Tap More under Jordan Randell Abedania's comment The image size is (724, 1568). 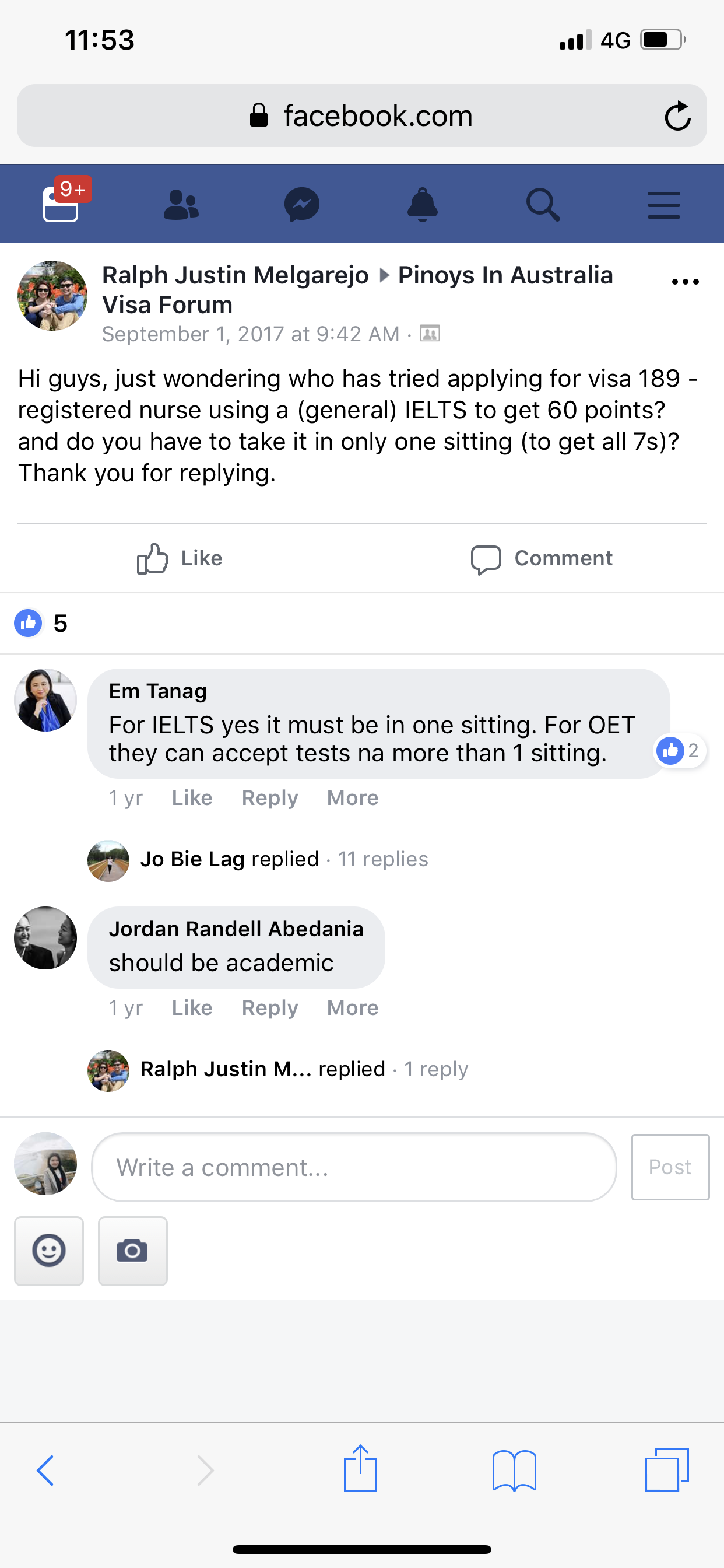[x=352, y=1008]
